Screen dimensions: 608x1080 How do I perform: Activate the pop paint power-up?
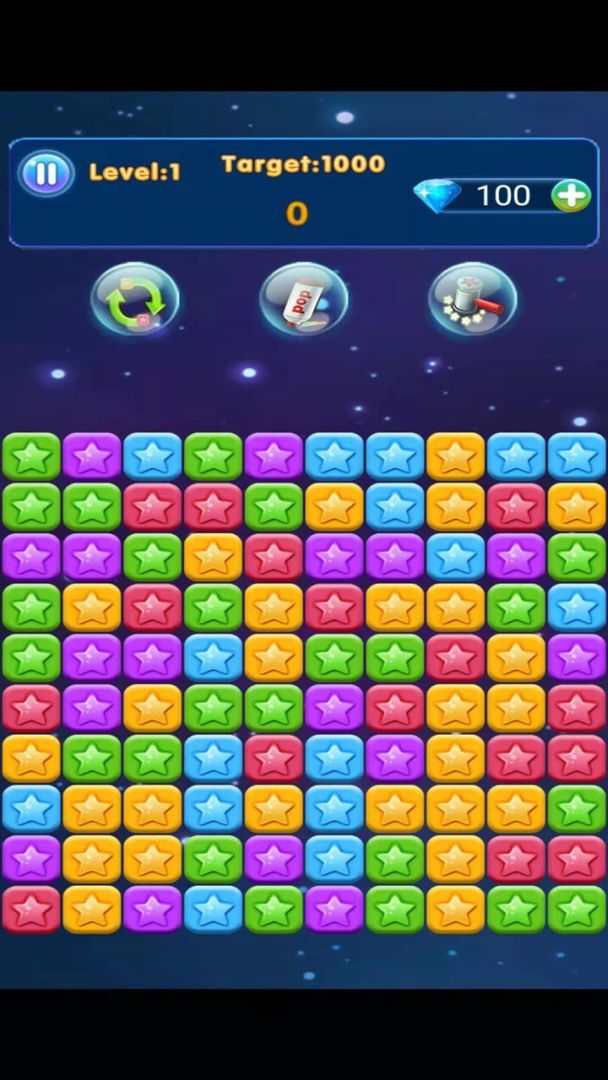303,299
